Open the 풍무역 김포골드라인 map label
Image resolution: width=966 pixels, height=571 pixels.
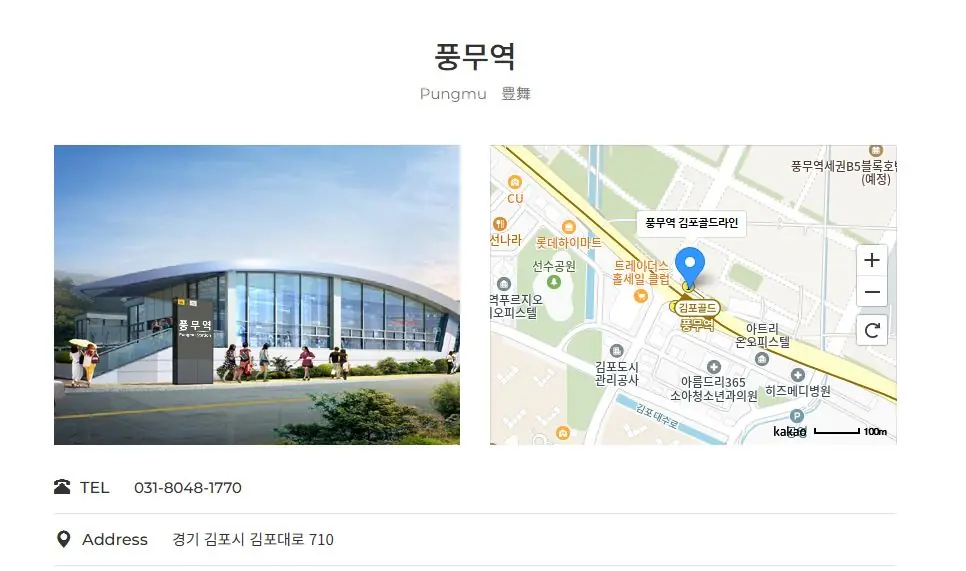[691, 223]
